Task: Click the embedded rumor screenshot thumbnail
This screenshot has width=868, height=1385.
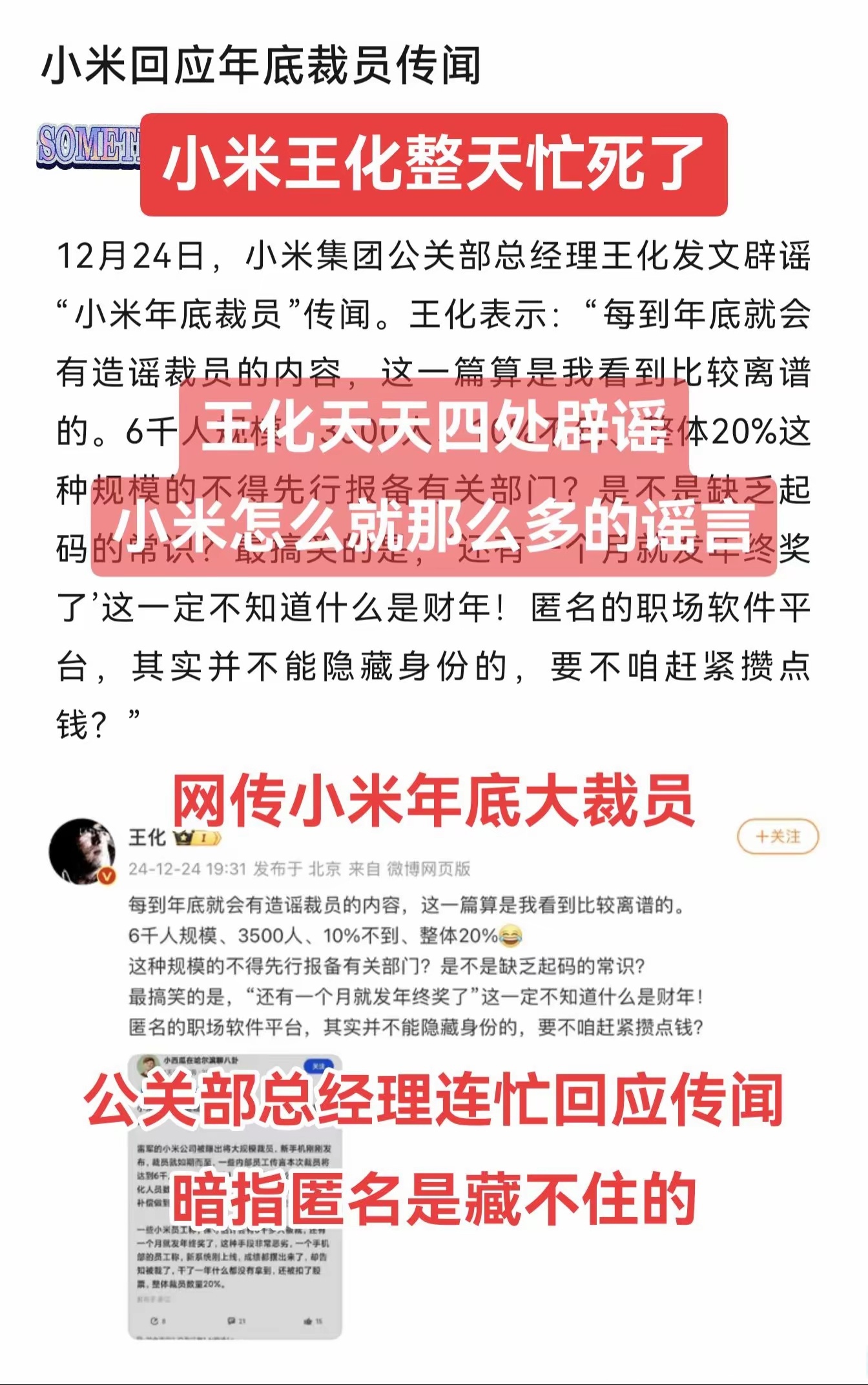Action: pos(236,1196)
